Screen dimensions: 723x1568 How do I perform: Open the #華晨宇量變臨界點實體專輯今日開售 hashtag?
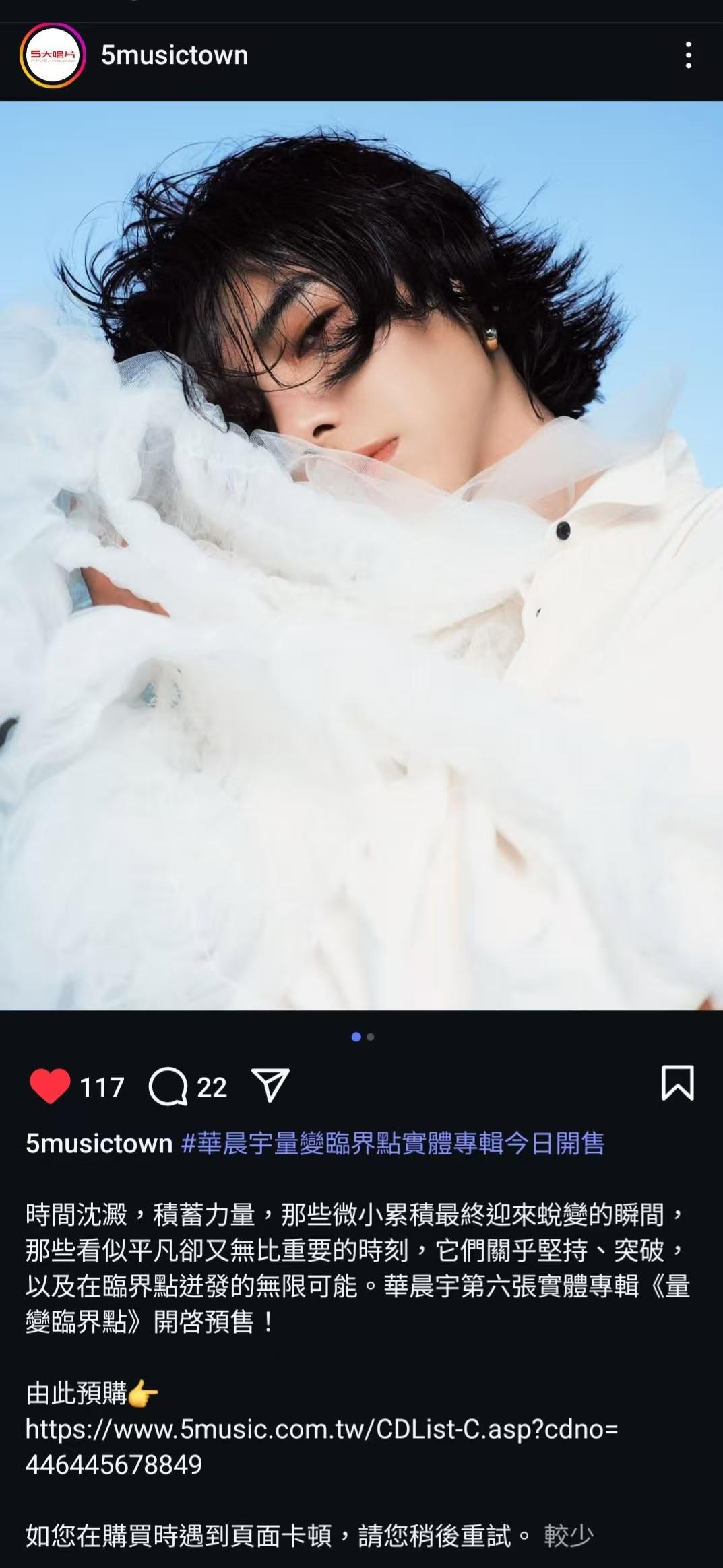(x=392, y=1143)
